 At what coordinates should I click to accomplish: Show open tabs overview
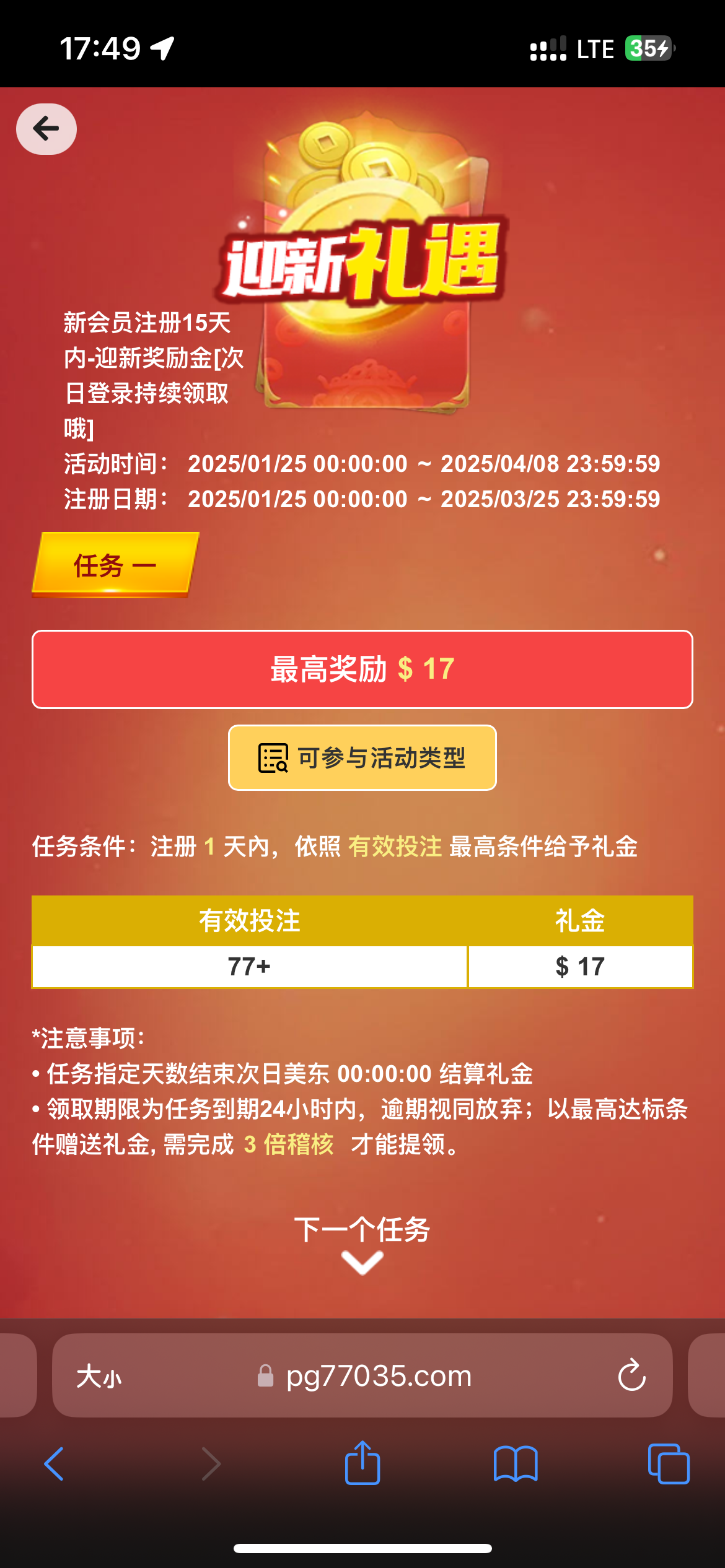(x=668, y=1464)
